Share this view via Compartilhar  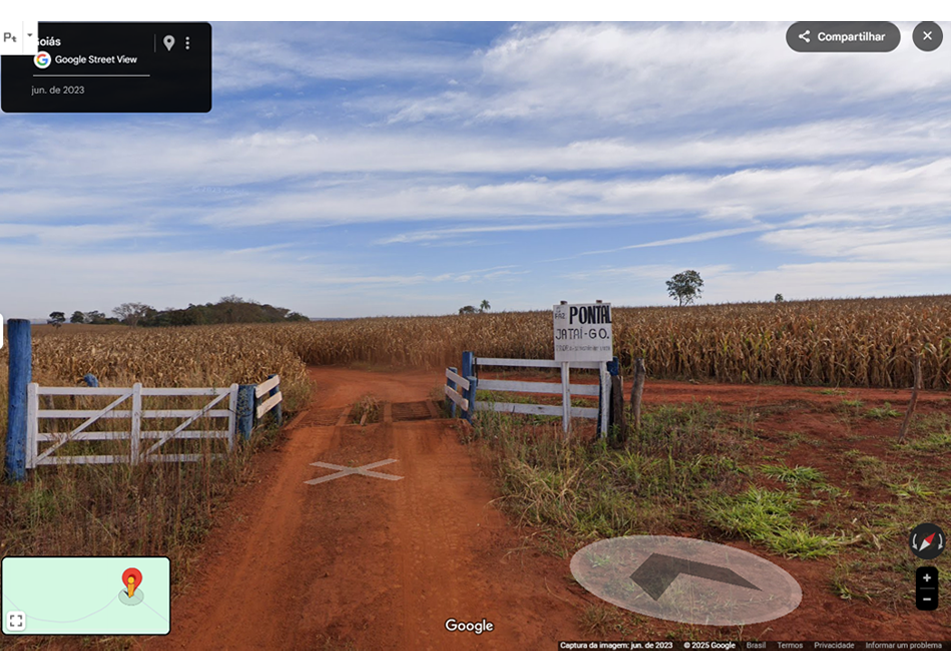pos(842,37)
